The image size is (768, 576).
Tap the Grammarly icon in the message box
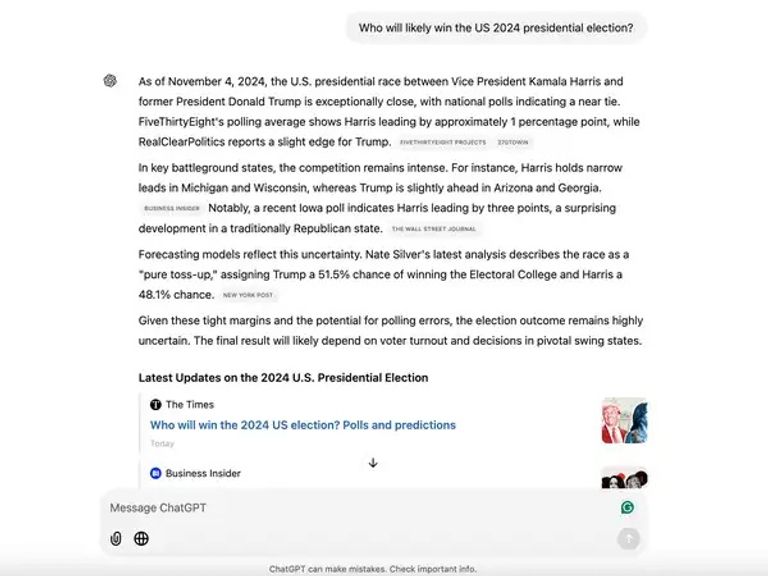(x=627, y=508)
